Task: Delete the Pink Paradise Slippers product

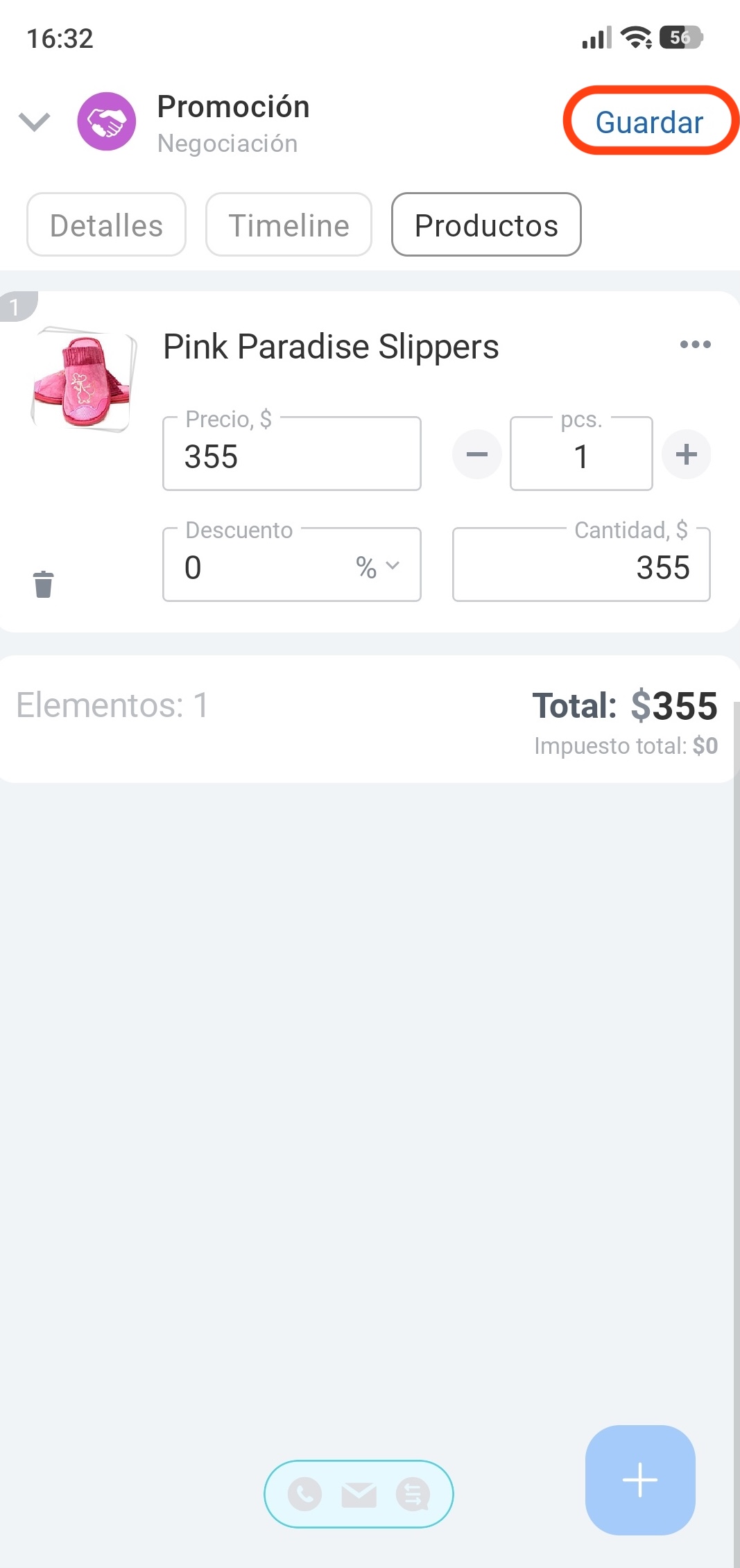Action: pyautogui.click(x=43, y=584)
